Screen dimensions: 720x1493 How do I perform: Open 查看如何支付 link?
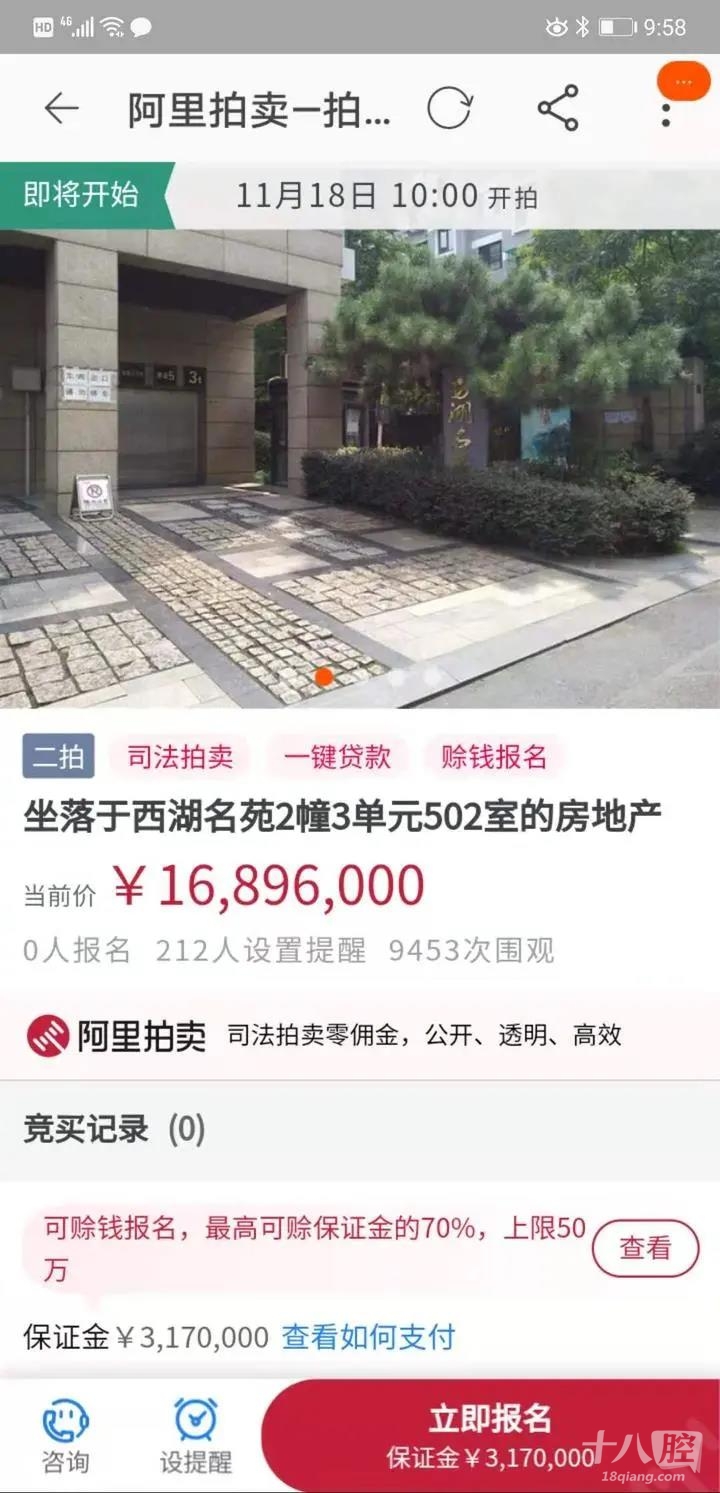(x=368, y=1336)
